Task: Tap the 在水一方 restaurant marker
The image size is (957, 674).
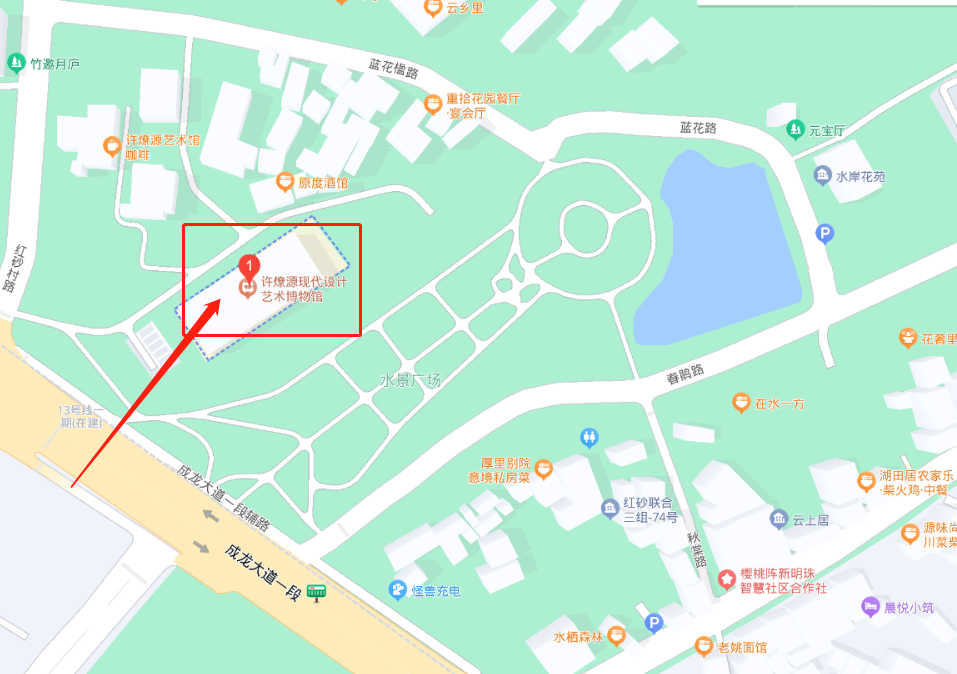Action: click(741, 403)
